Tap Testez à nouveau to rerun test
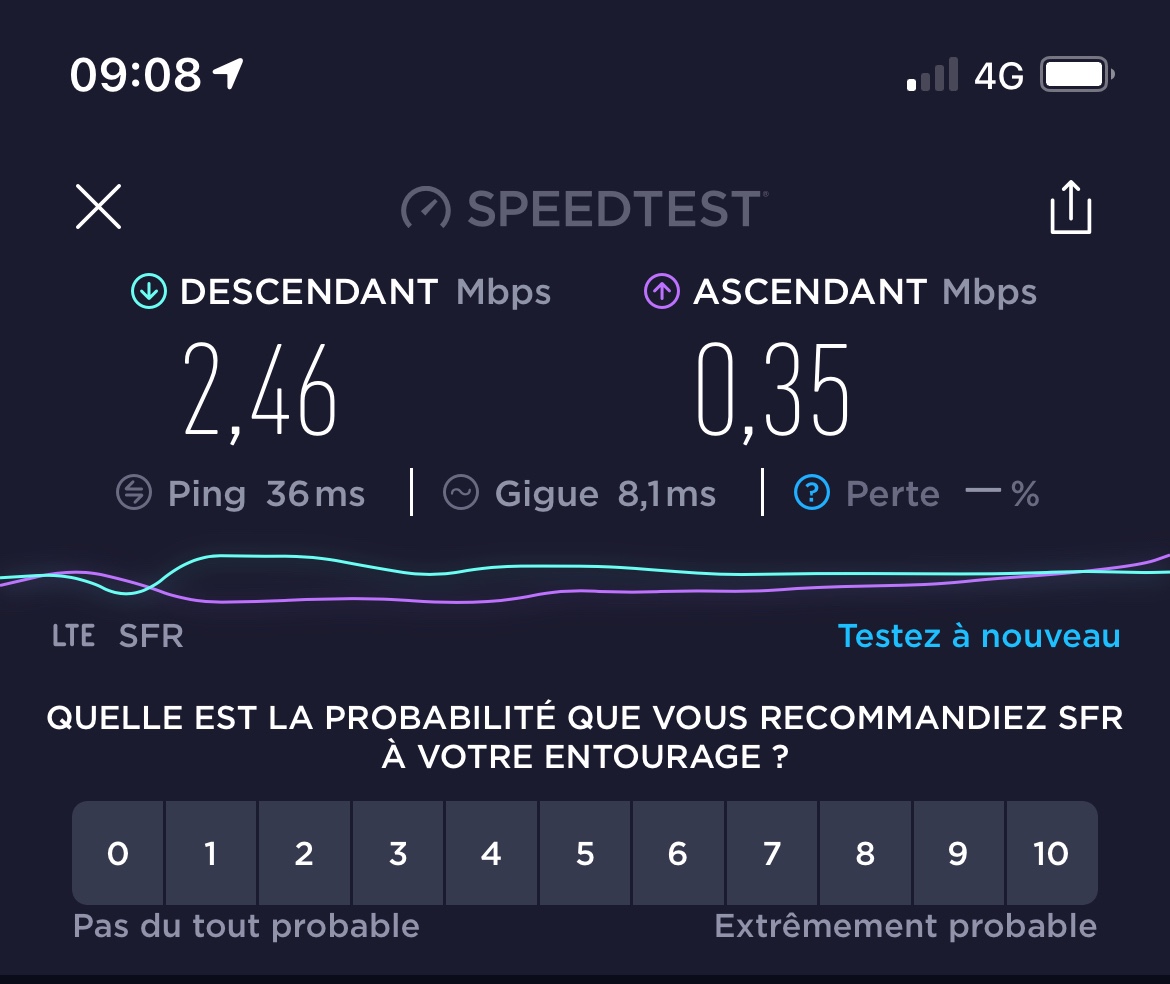Viewport: 1170px width, 984px height. pos(979,636)
